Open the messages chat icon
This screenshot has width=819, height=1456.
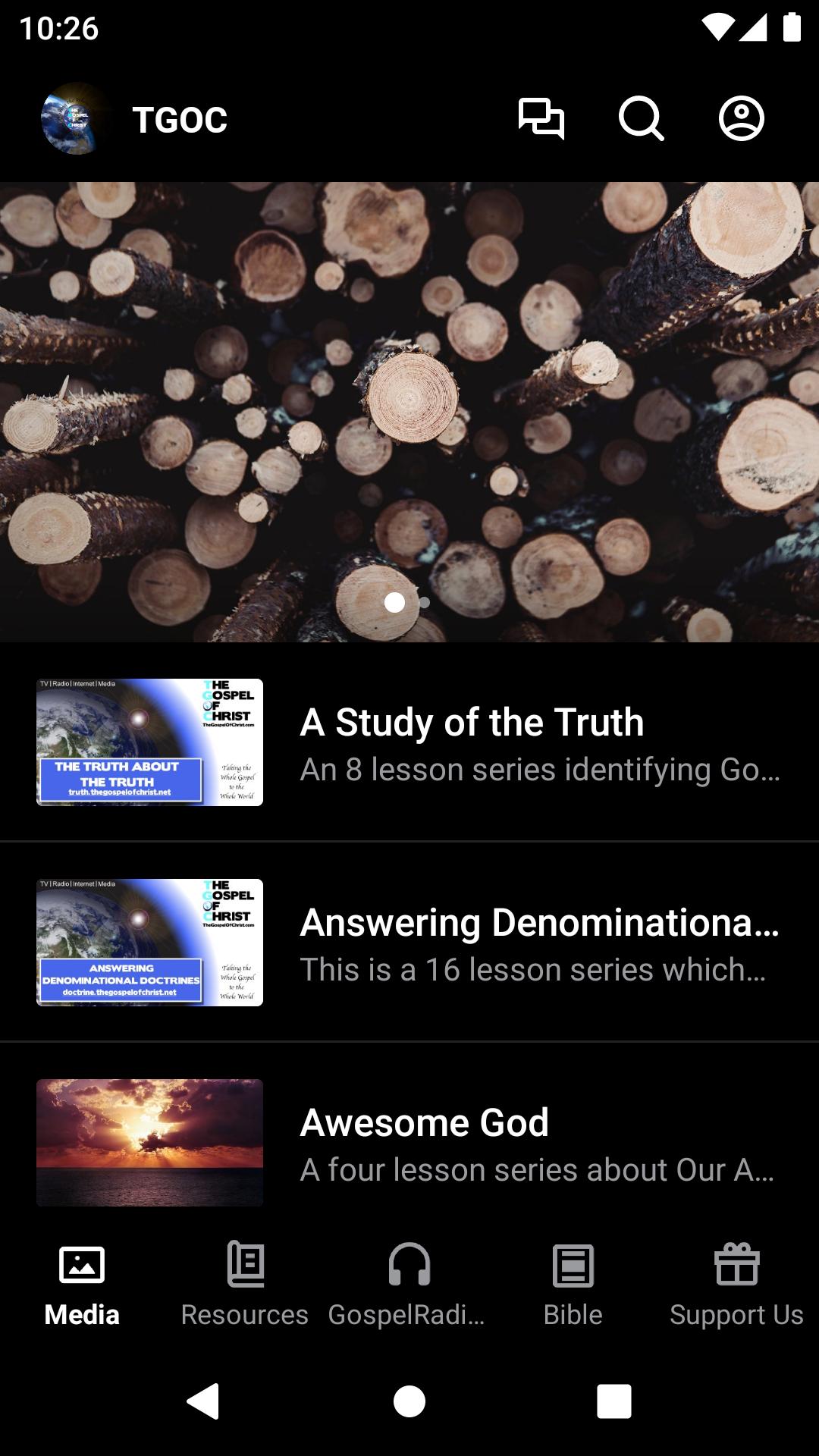pos(541,119)
